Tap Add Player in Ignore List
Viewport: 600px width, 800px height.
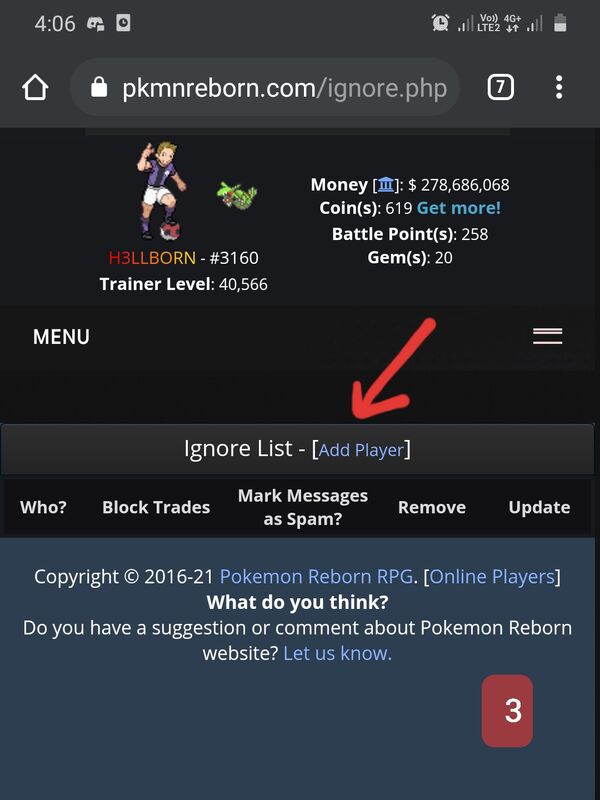361,450
